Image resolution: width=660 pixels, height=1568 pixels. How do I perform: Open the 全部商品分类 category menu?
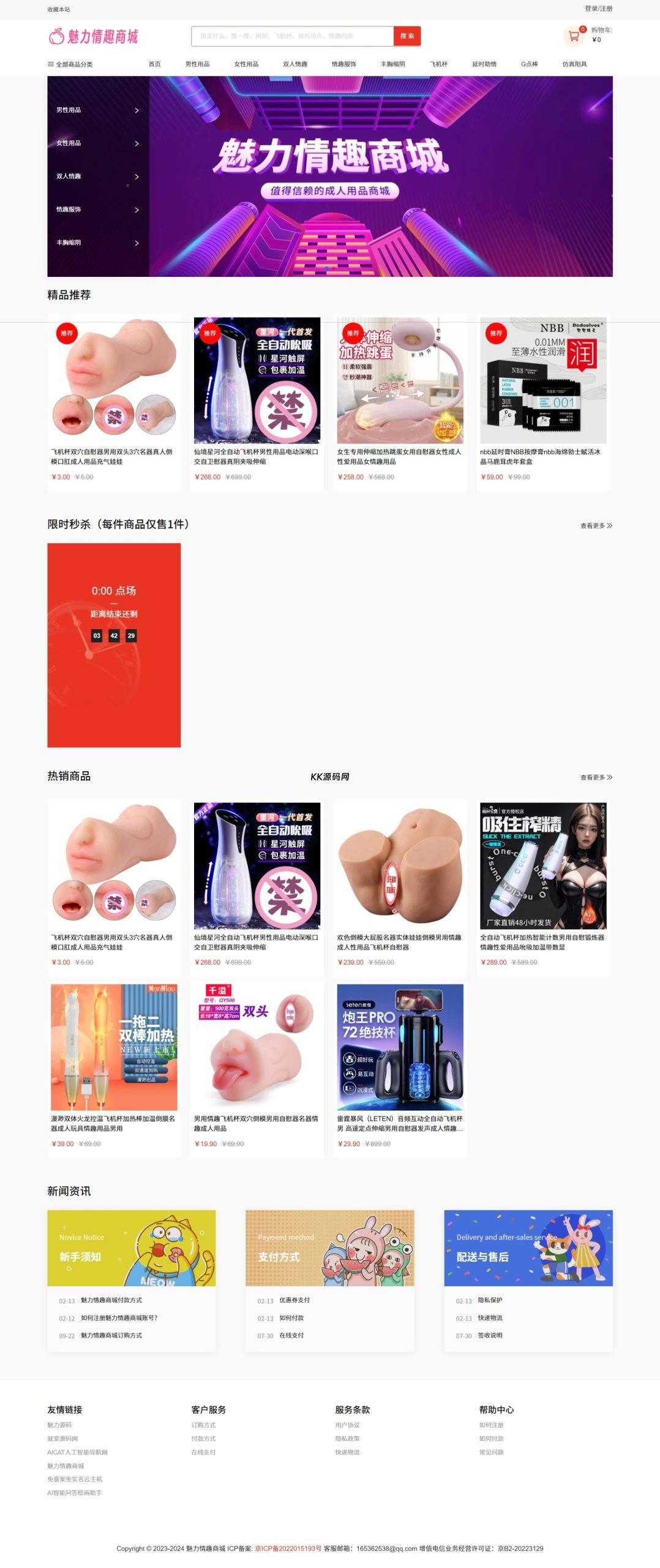[70, 64]
